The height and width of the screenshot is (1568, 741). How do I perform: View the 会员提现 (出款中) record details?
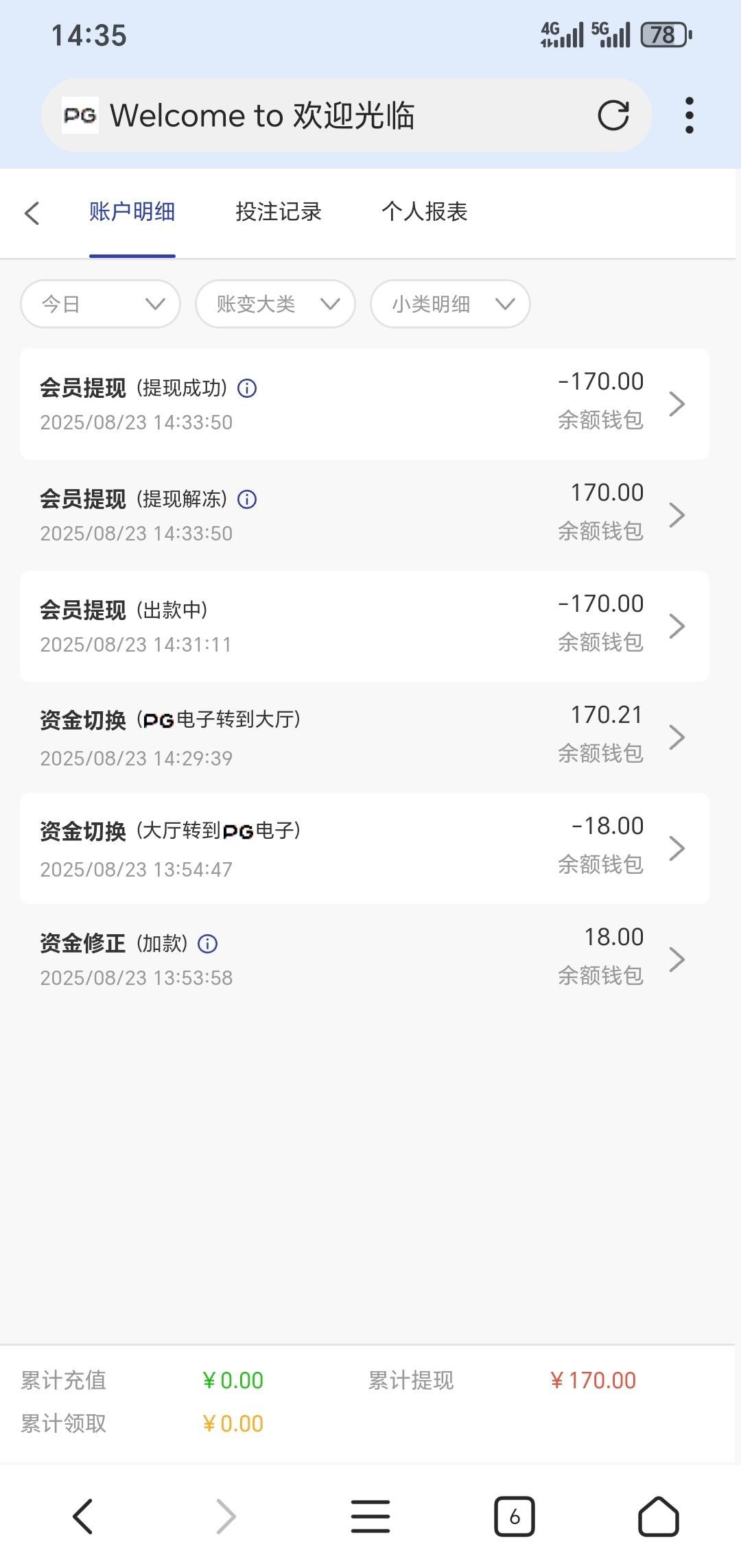[364, 626]
